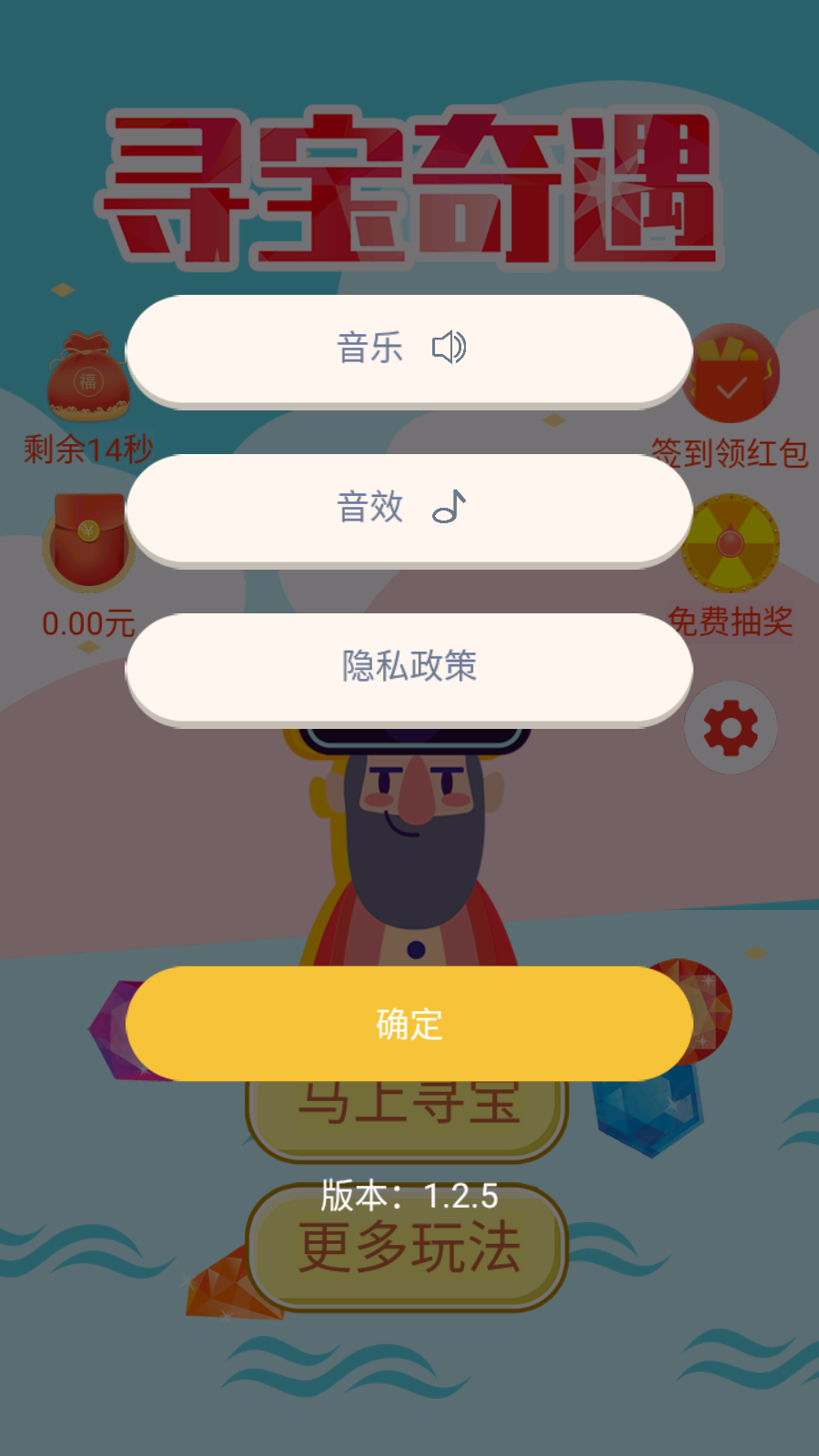
Task: Check the 0.00元 wallet balance
Action: (88, 624)
